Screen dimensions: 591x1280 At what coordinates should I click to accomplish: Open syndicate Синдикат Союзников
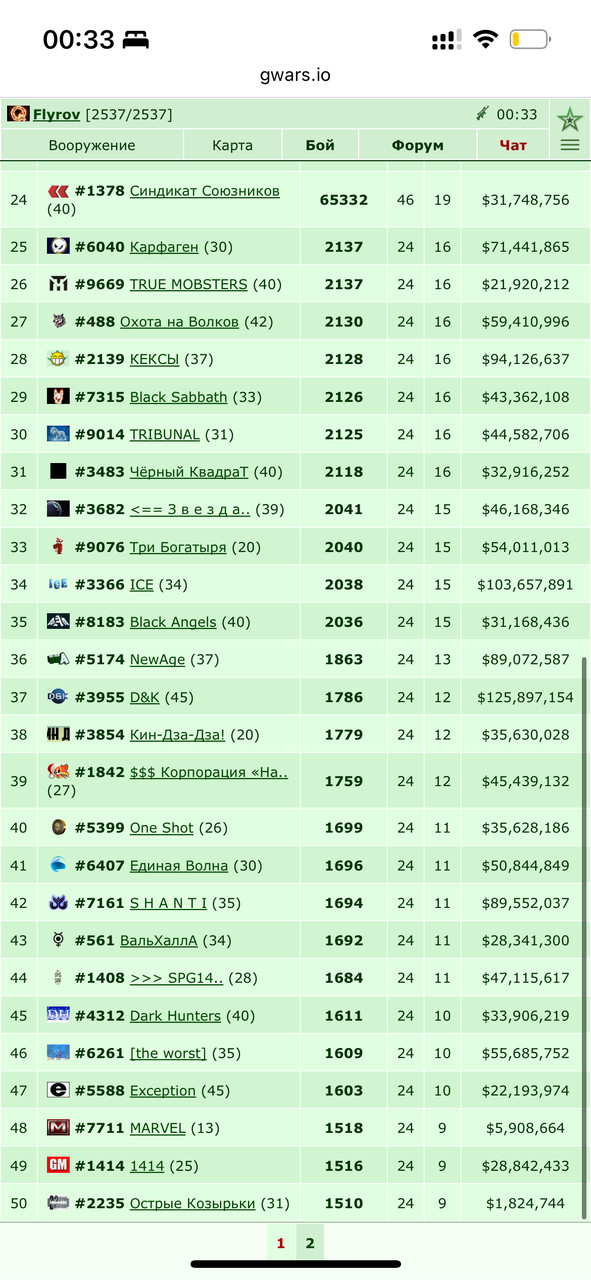click(205, 190)
